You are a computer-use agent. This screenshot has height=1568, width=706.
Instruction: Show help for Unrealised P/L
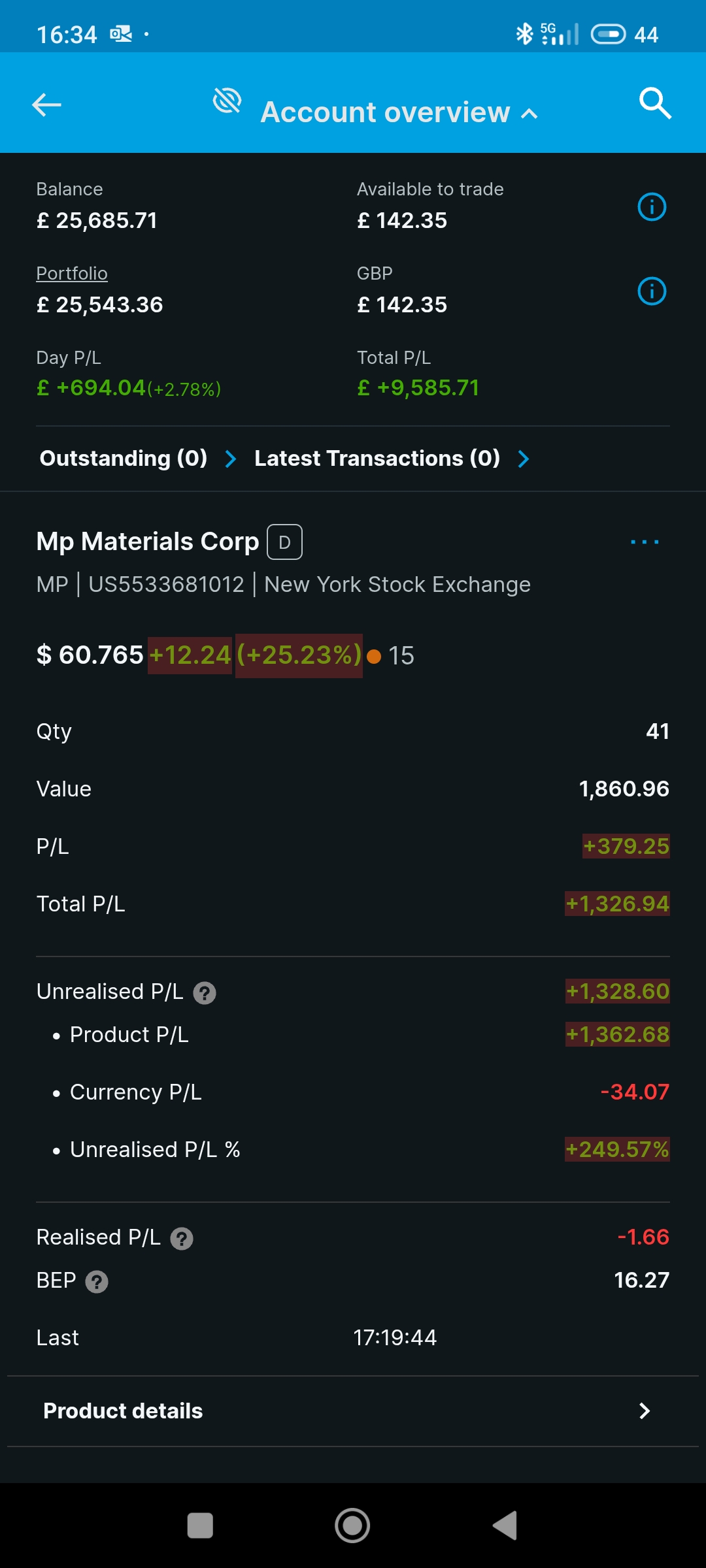tap(205, 993)
